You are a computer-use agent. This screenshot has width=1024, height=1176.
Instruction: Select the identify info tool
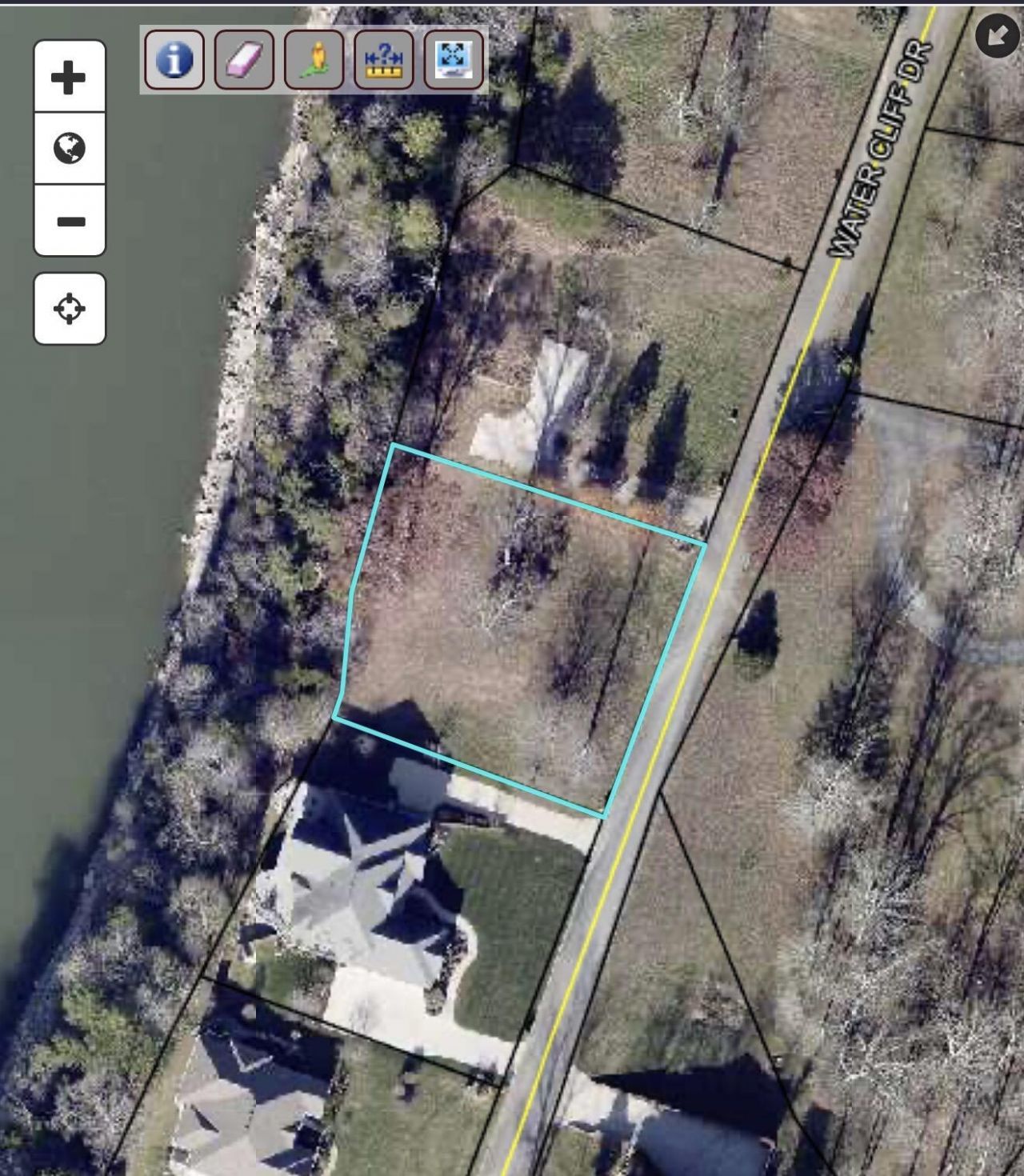point(174,60)
